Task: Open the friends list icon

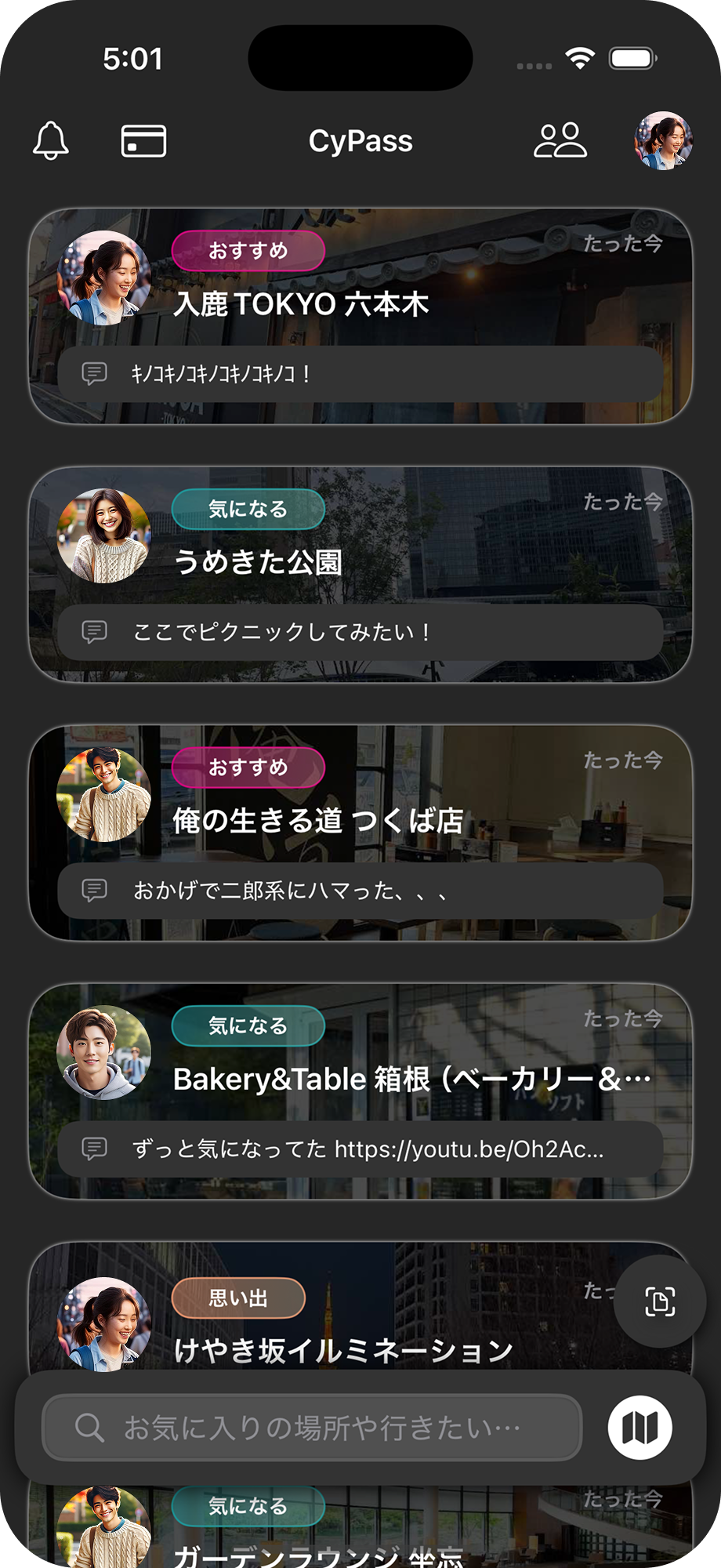Action: coord(561,140)
